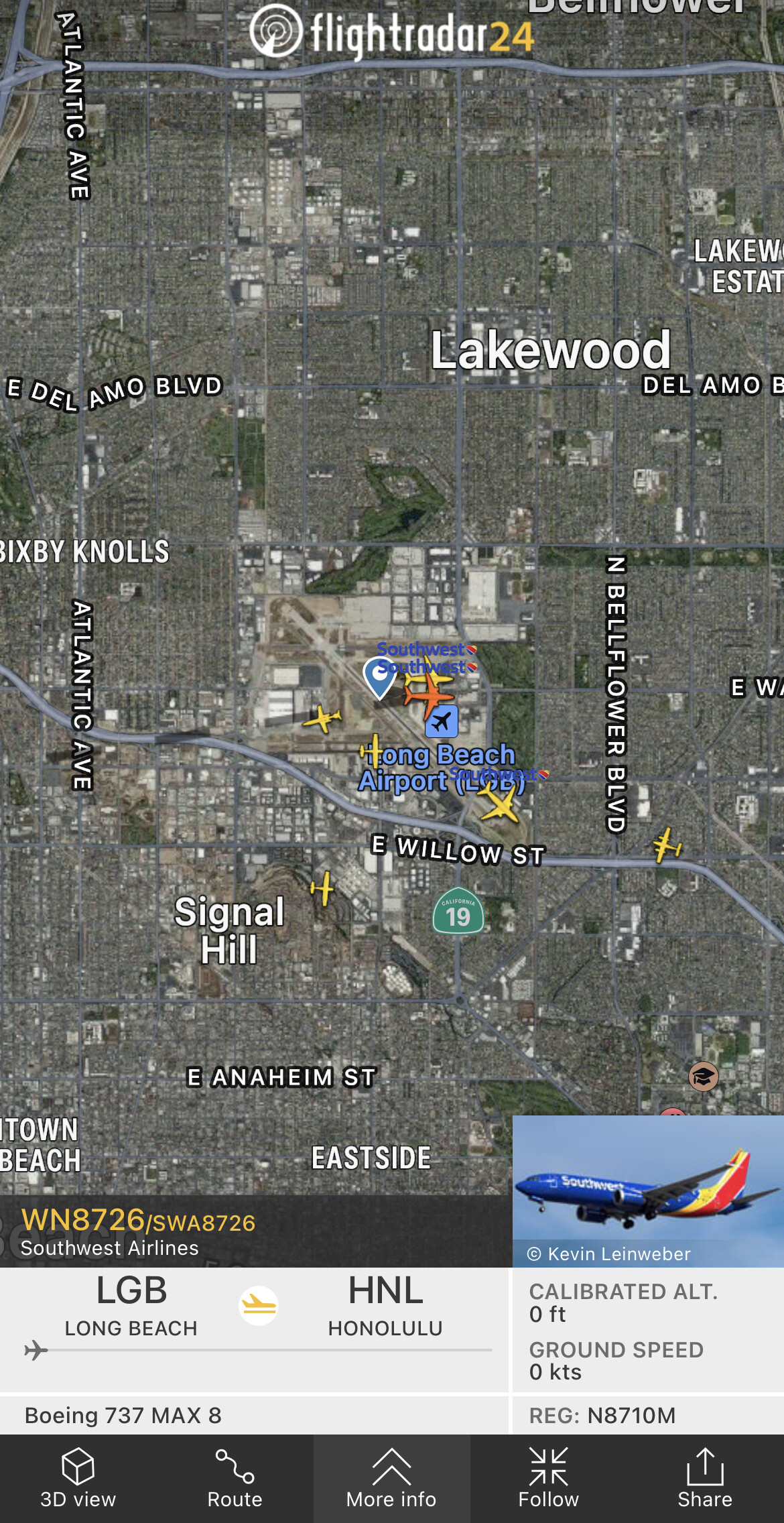
Task: Follow this Southwest flight
Action: tap(548, 1478)
